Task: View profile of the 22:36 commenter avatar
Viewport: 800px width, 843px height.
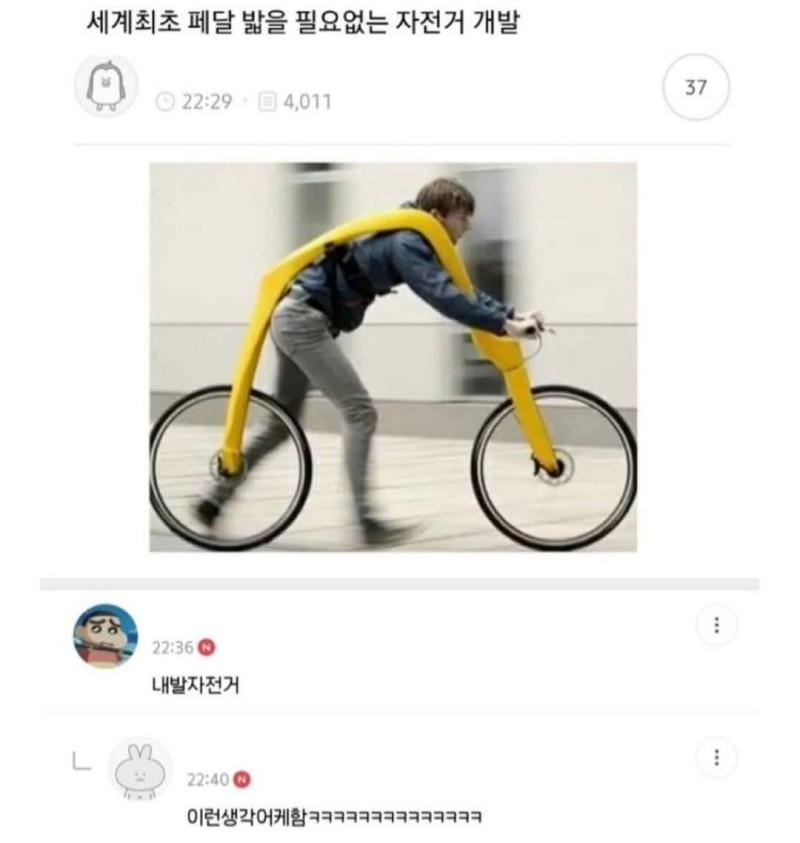Action: pyautogui.click(x=105, y=635)
